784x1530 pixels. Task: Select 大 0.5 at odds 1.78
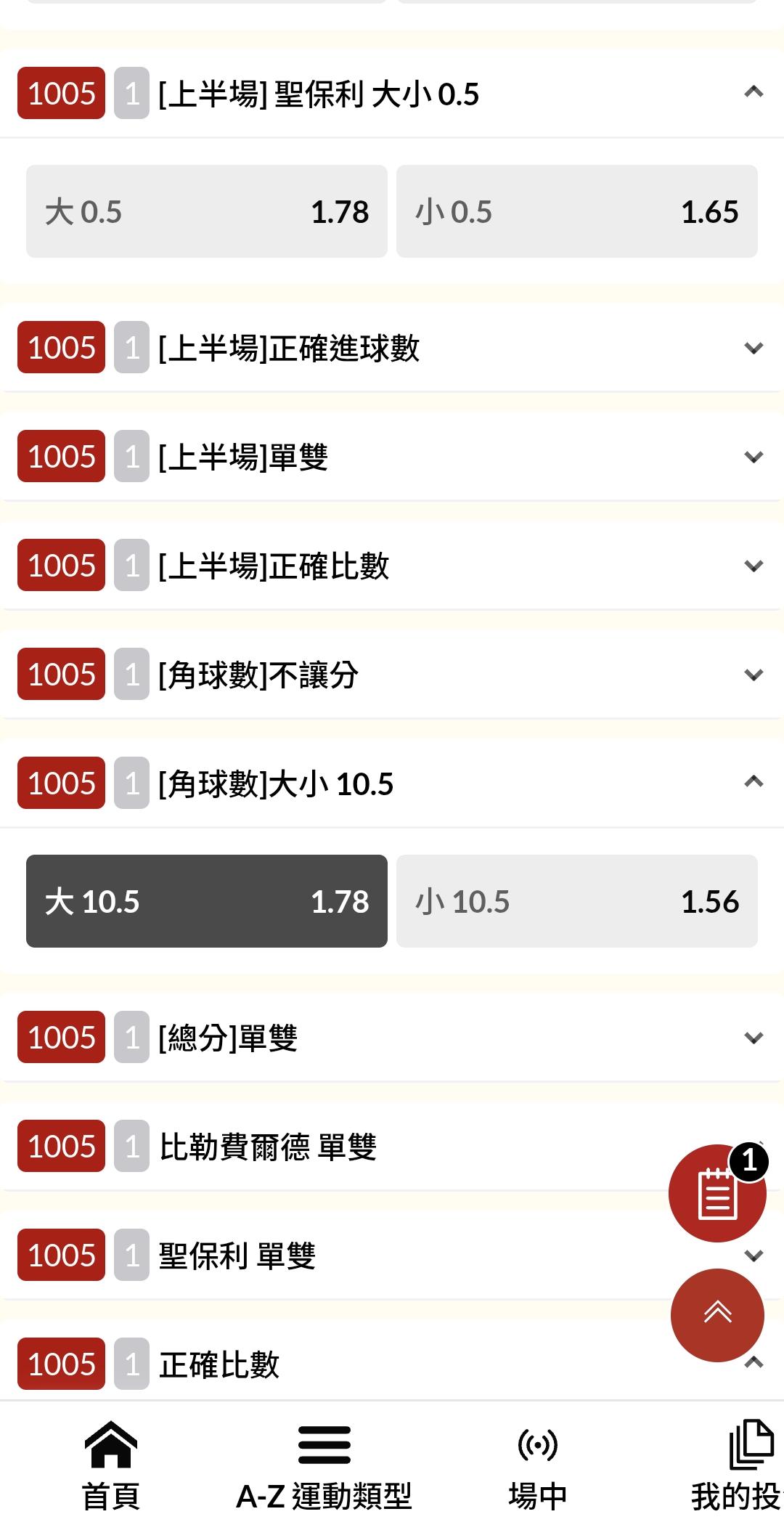207,211
